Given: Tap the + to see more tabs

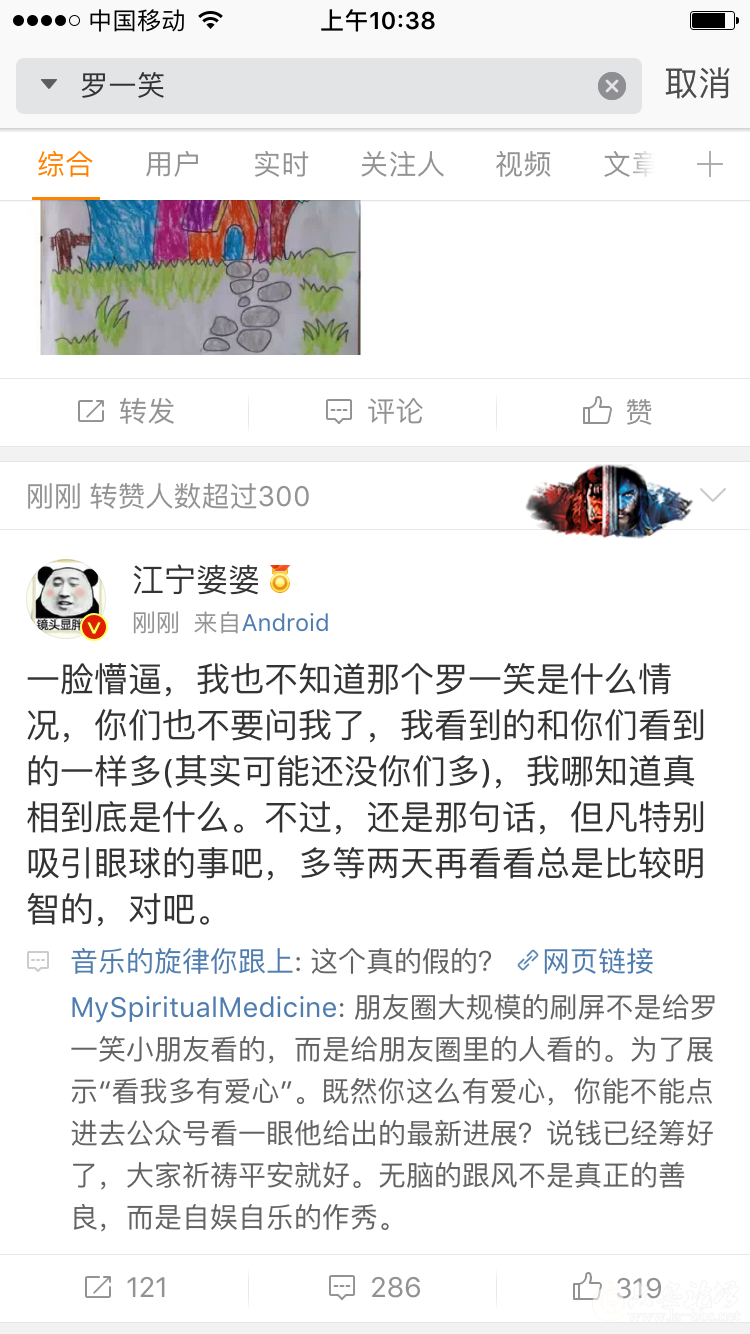Looking at the screenshot, I should (x=710, y=165).
